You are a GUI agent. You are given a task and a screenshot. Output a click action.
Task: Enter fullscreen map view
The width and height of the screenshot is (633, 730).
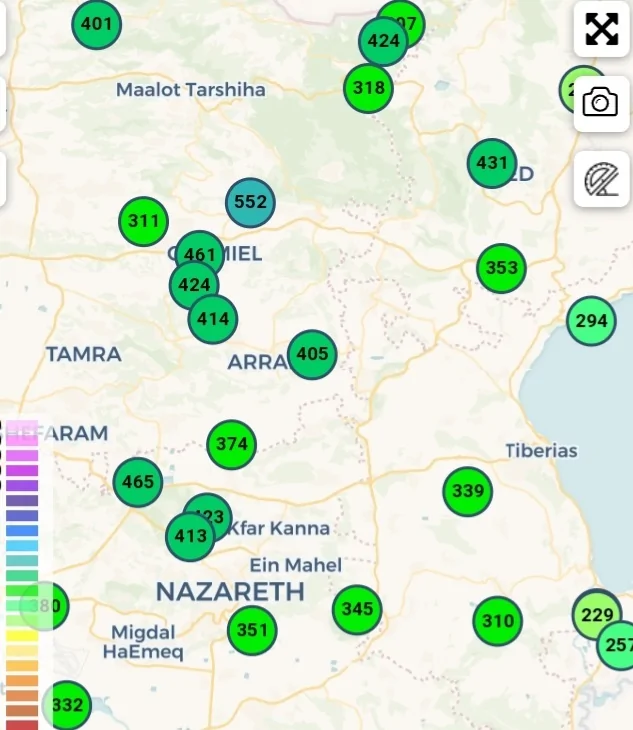tap(601, 29)
